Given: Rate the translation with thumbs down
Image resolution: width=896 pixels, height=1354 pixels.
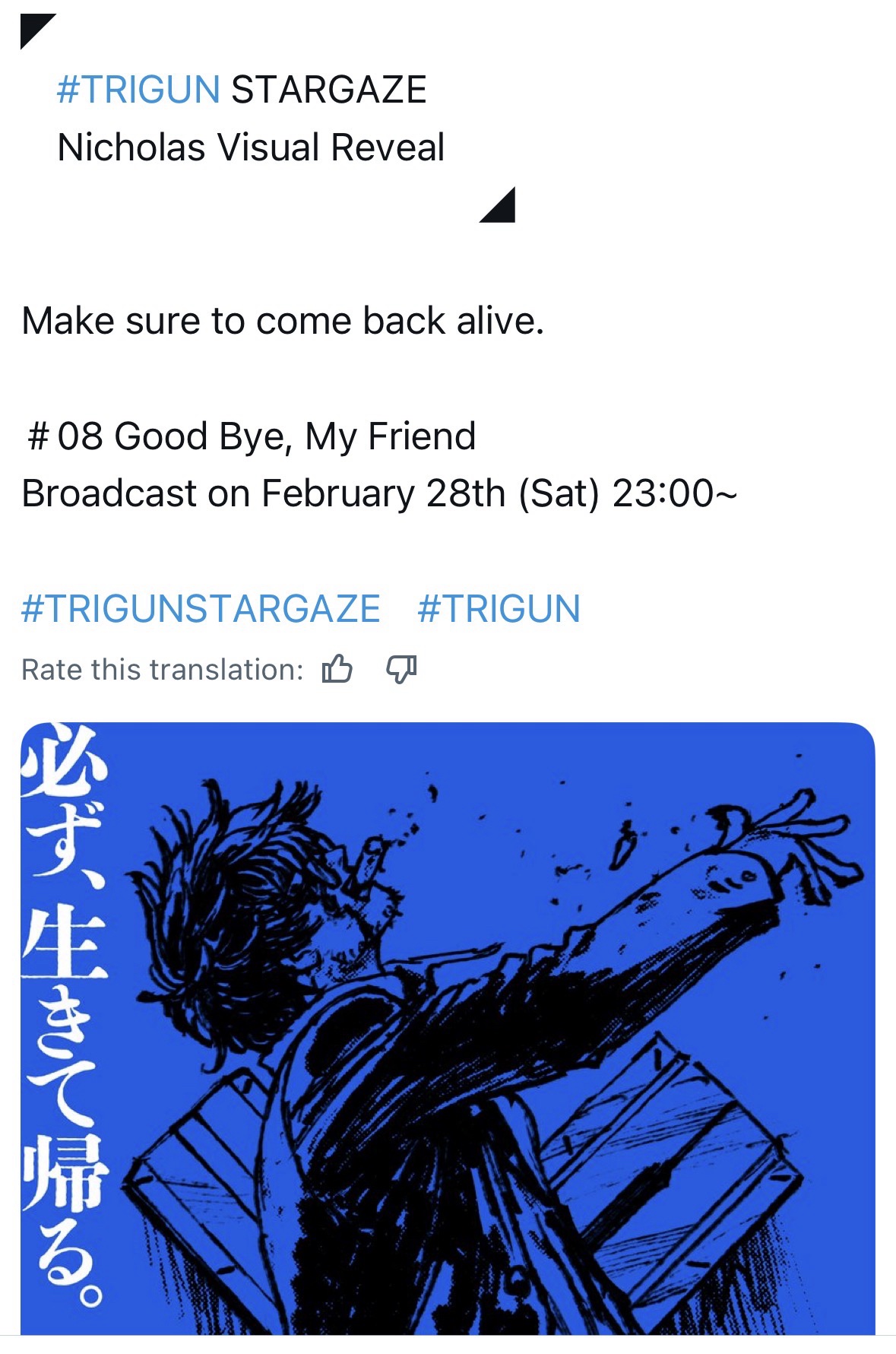Looking at the screenshot, I should 401,669.
